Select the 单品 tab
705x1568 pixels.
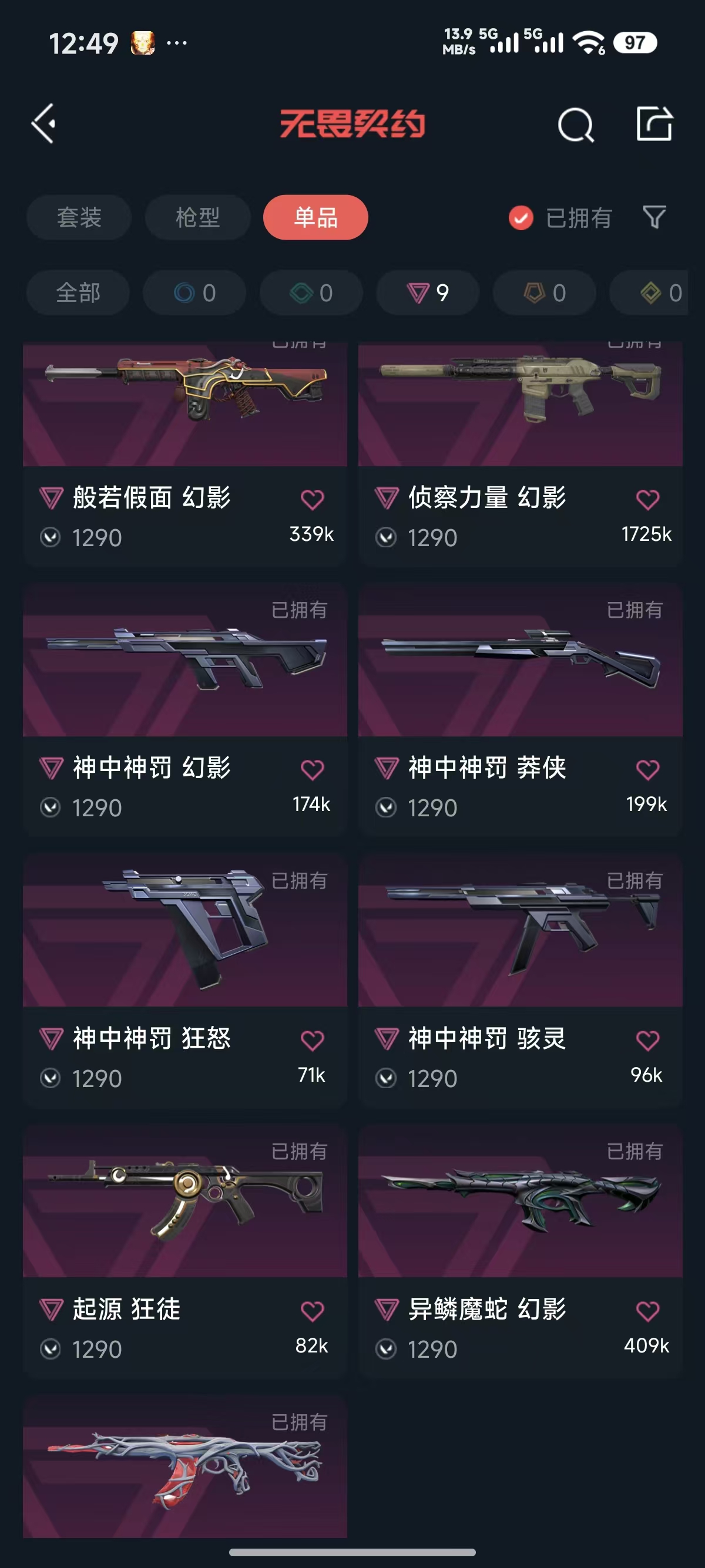coord(315,217)
